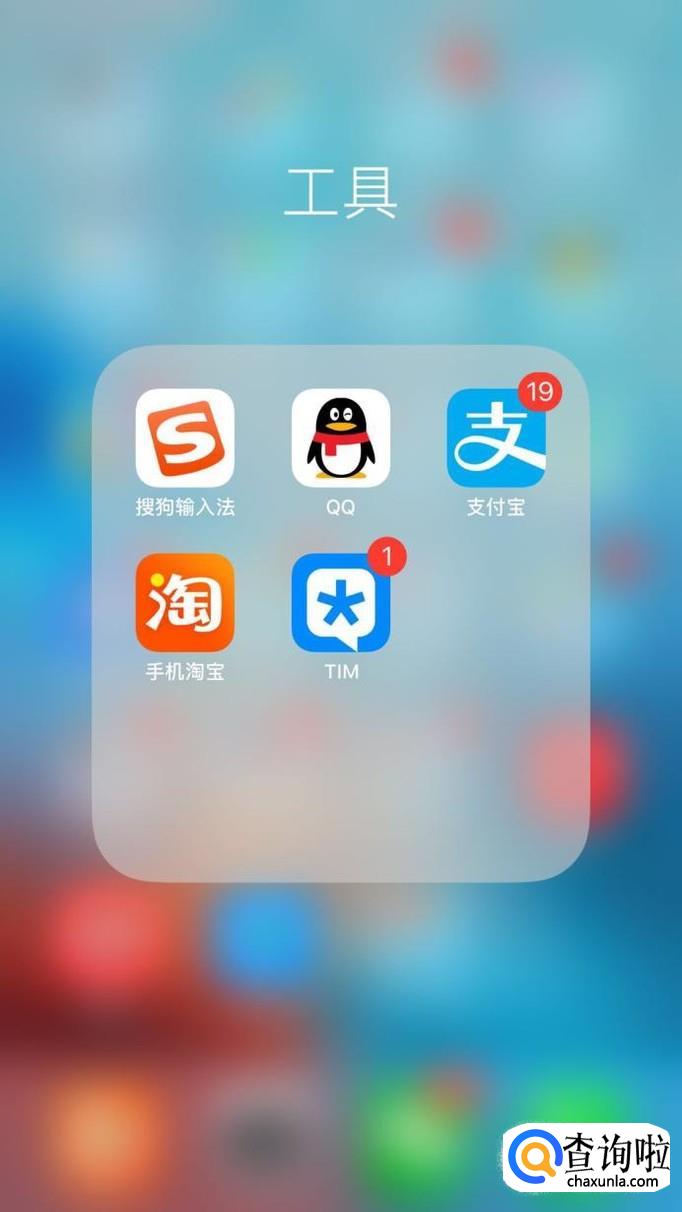The image size is (682, 1212).
Task: Open the TIM app
Action: click(x=341, y=603)
